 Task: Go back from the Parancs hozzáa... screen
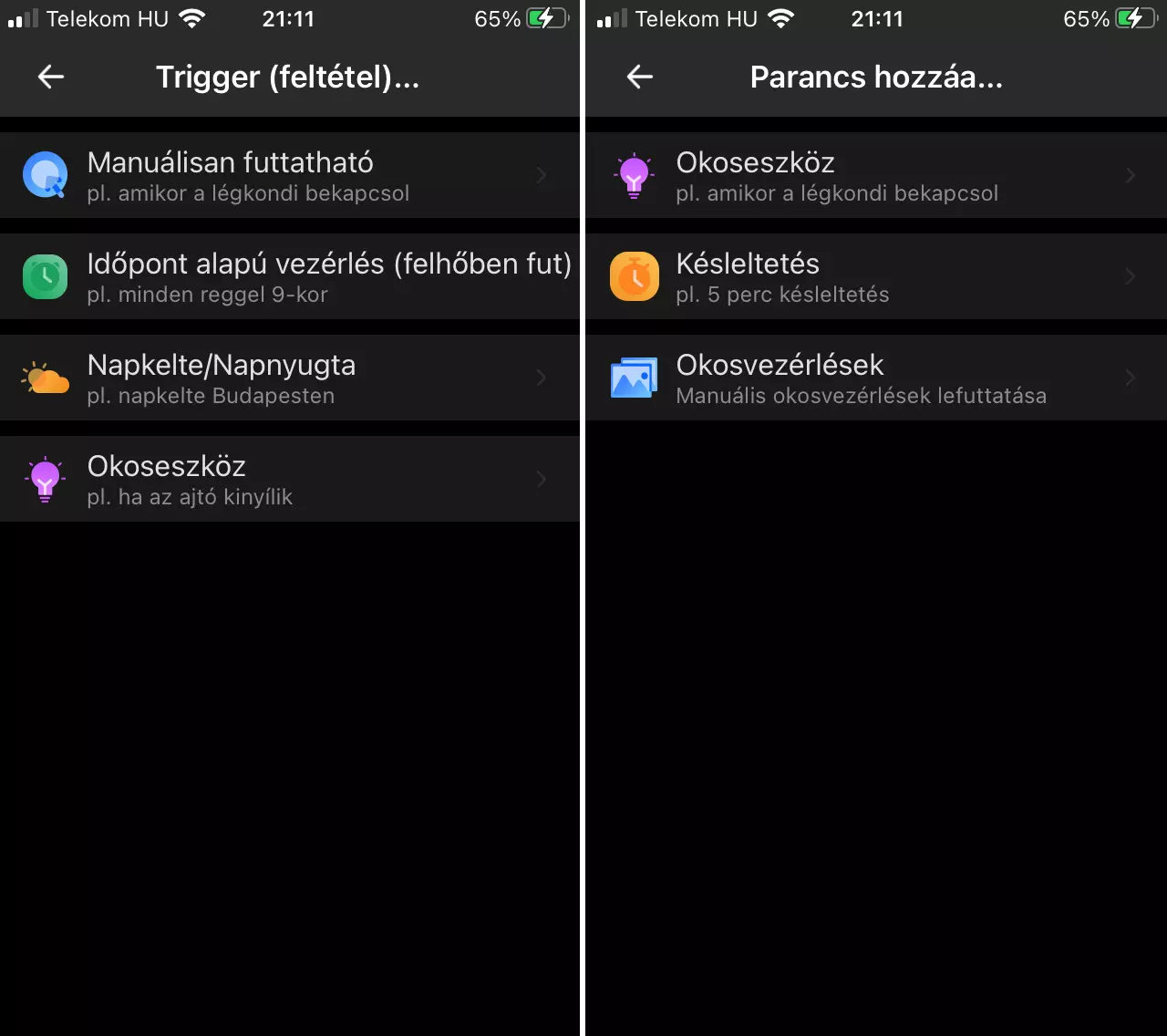tap(640, 78)
